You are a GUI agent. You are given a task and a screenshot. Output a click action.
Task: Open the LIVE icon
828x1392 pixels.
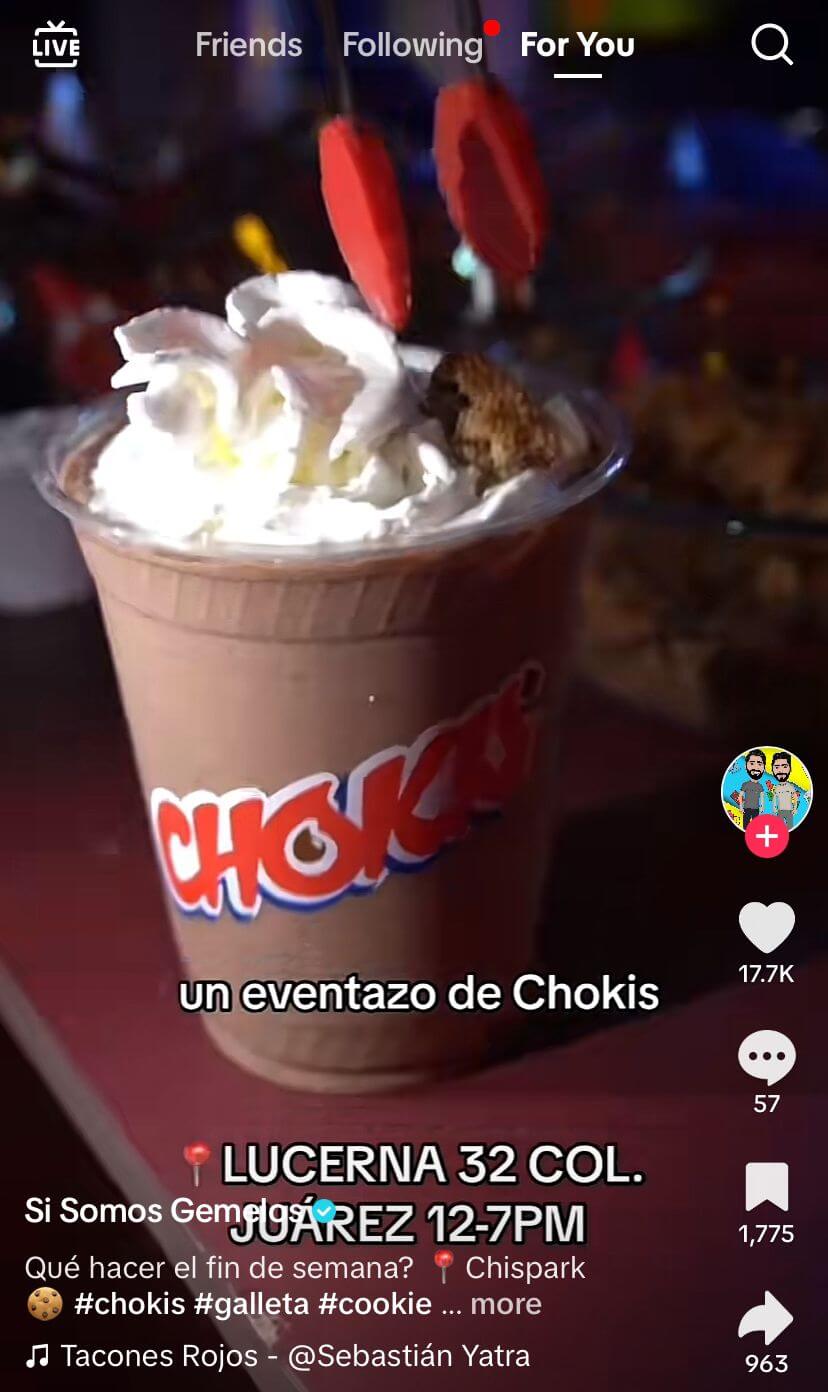56,45
